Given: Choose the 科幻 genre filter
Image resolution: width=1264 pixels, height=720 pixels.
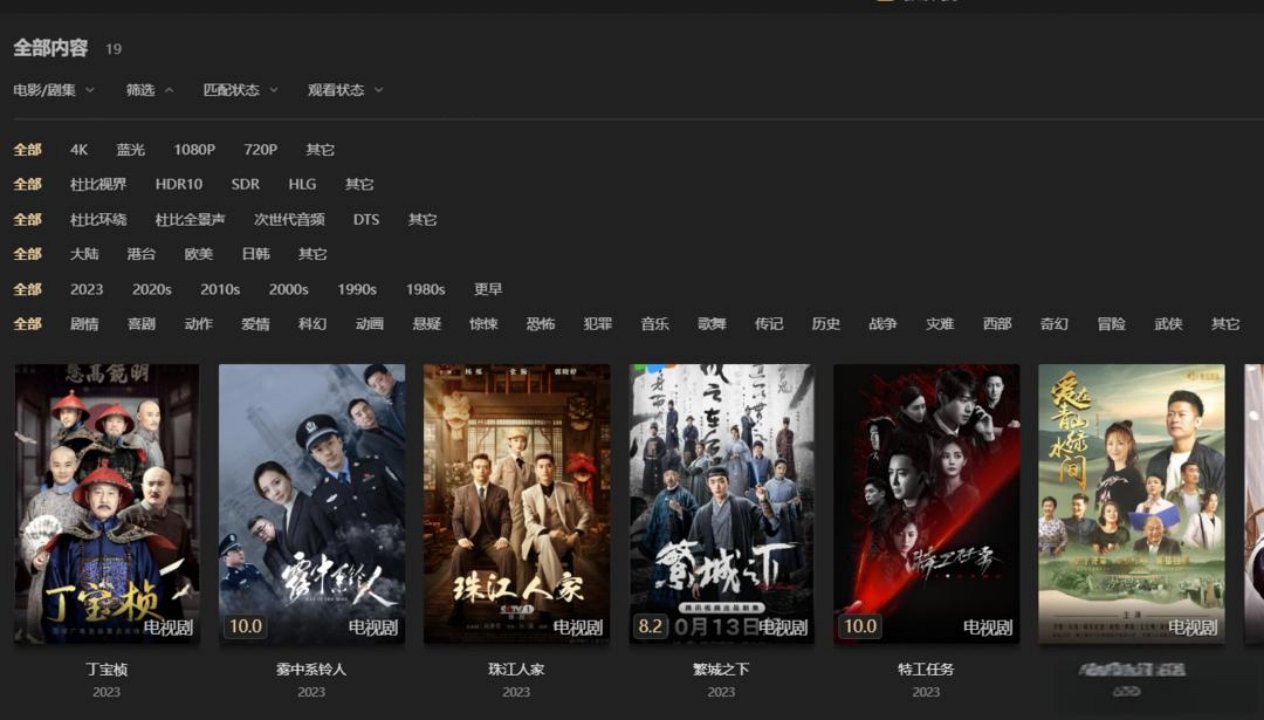Looking at the screenshot, I should tap(312, 324).
